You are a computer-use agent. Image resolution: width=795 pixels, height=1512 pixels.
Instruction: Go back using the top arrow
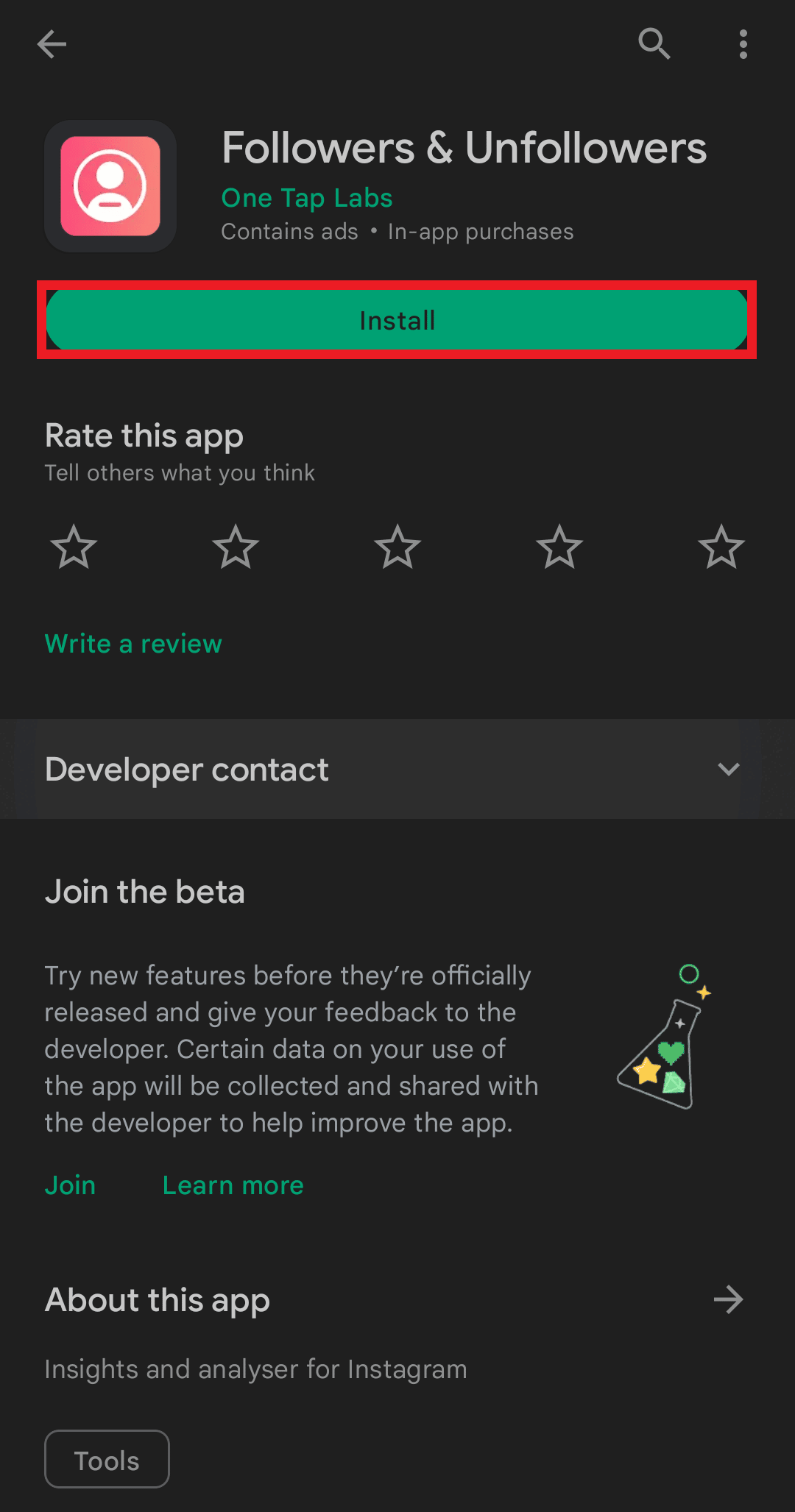click(52, 44)
